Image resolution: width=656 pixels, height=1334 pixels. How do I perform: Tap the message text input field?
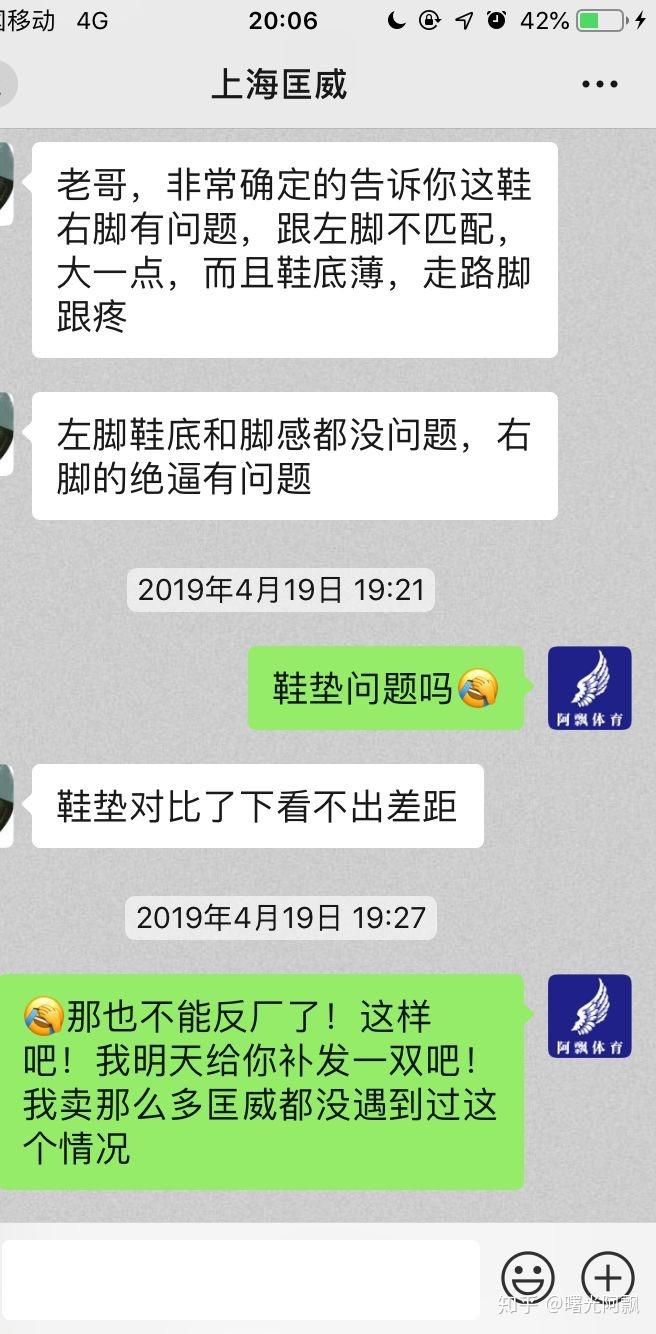(240, 1278)
